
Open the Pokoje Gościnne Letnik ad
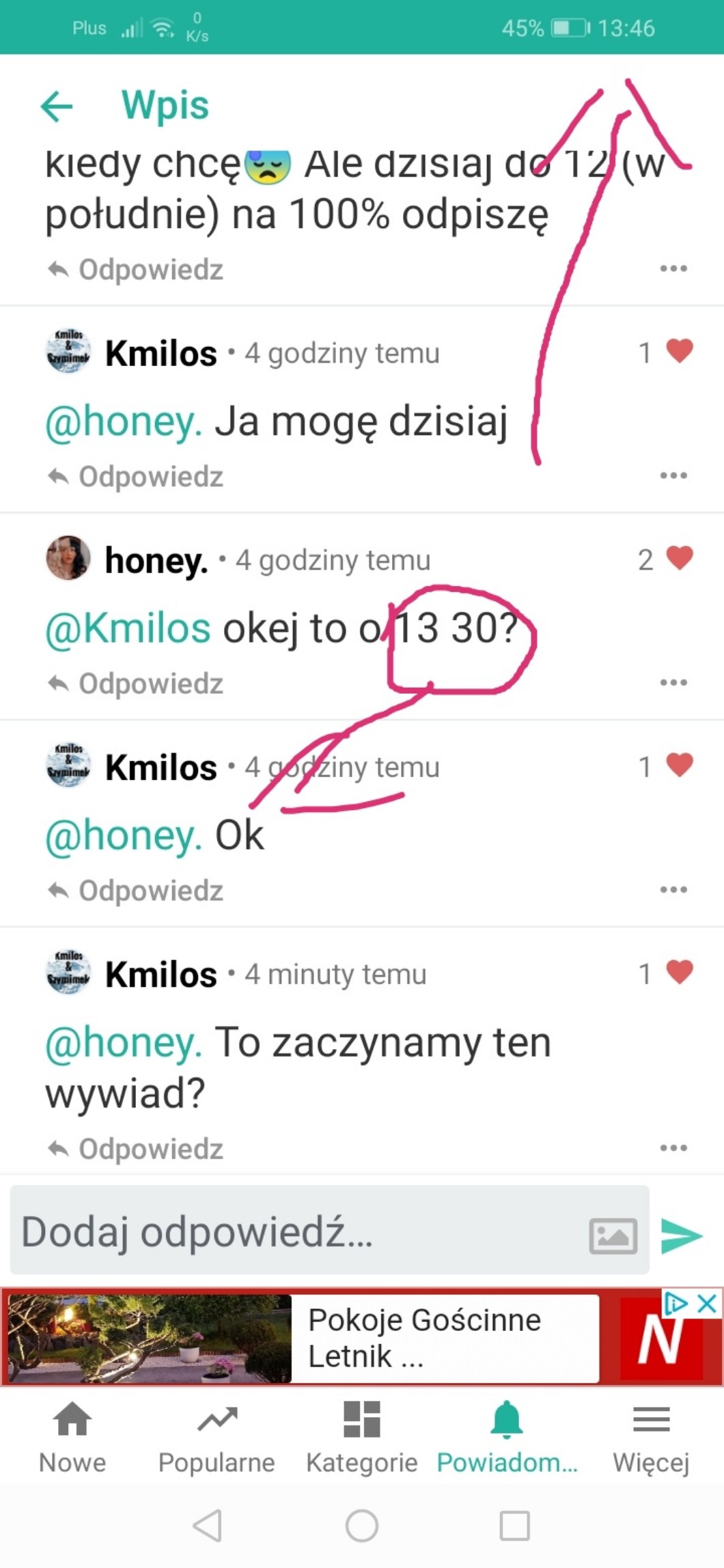(423, 1339)
